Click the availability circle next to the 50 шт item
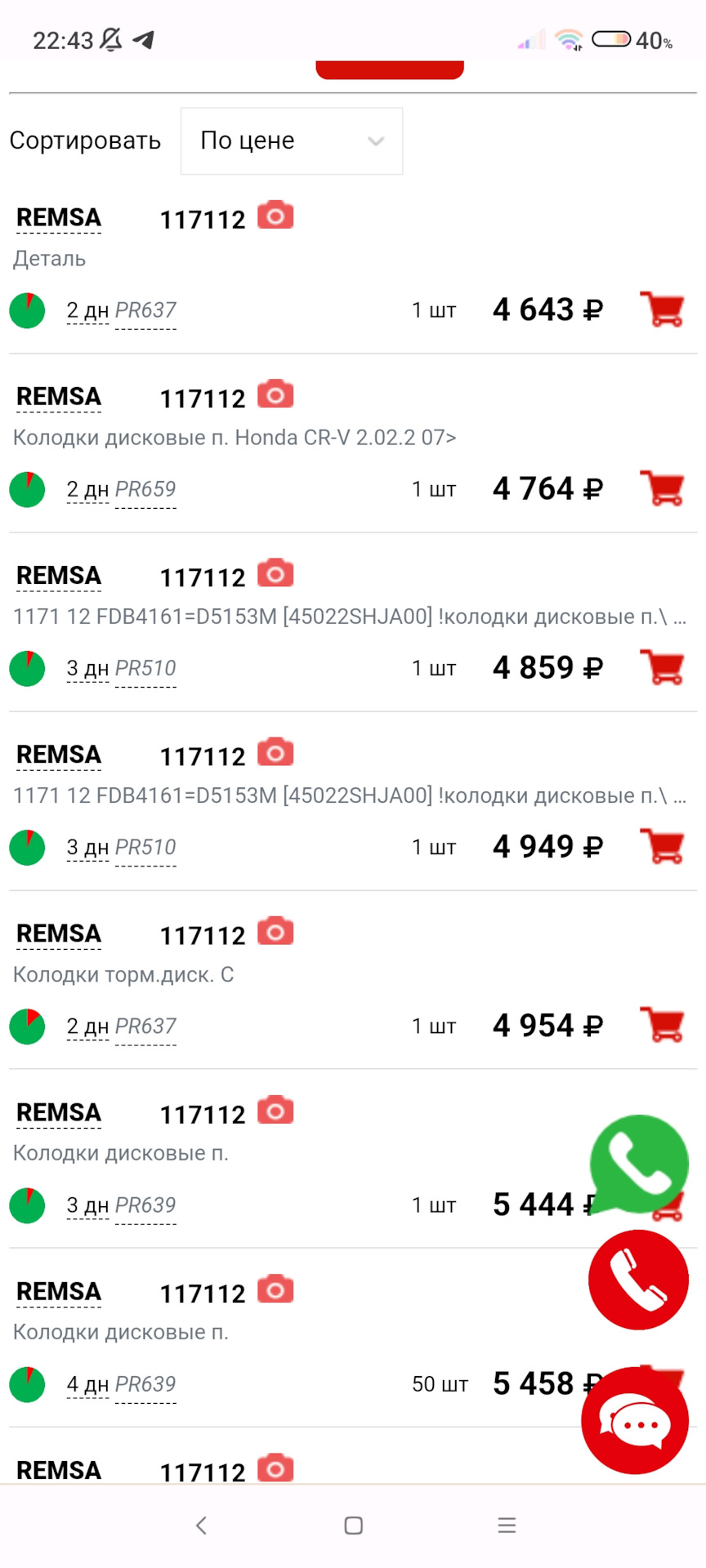Viewport: 706px width, 1568px height. click(x=26, y=1384)
